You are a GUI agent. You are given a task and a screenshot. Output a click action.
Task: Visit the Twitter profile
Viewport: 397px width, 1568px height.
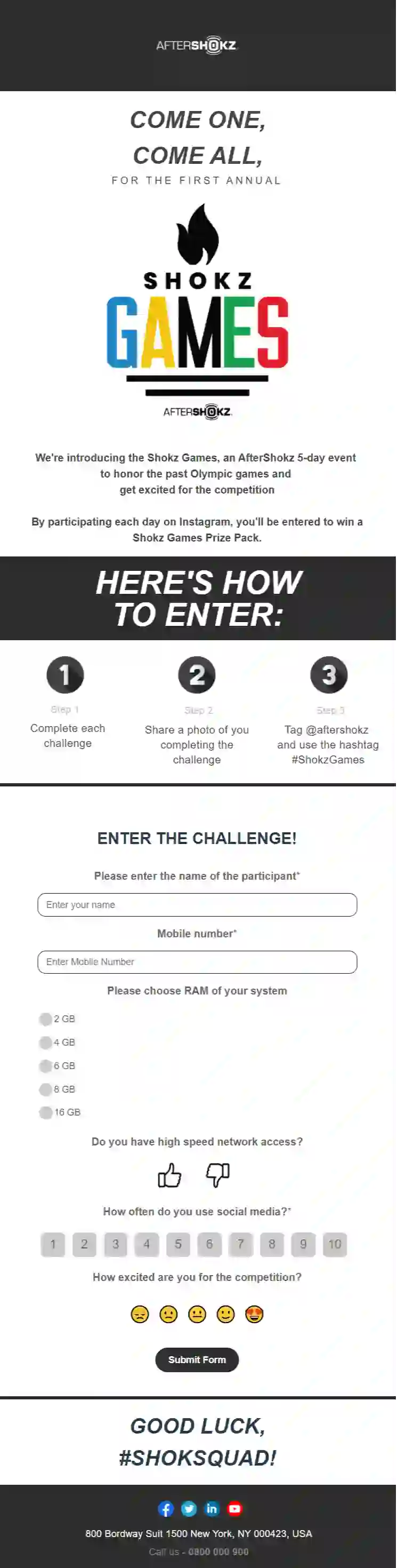pos(189,1508)
